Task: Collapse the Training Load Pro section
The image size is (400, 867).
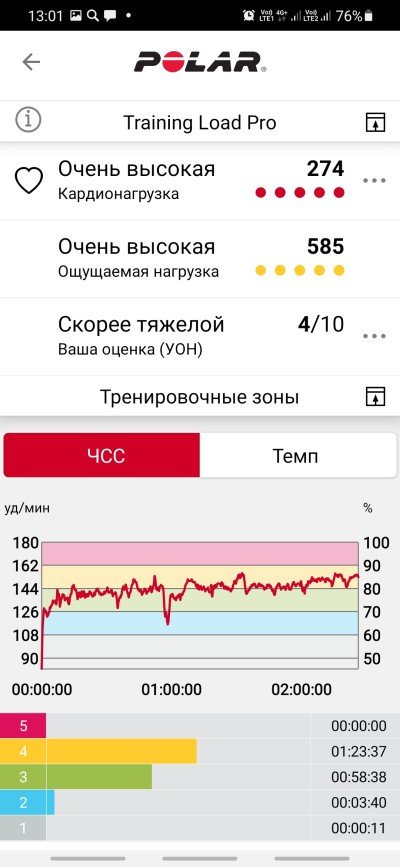Action: pos(376,122)
